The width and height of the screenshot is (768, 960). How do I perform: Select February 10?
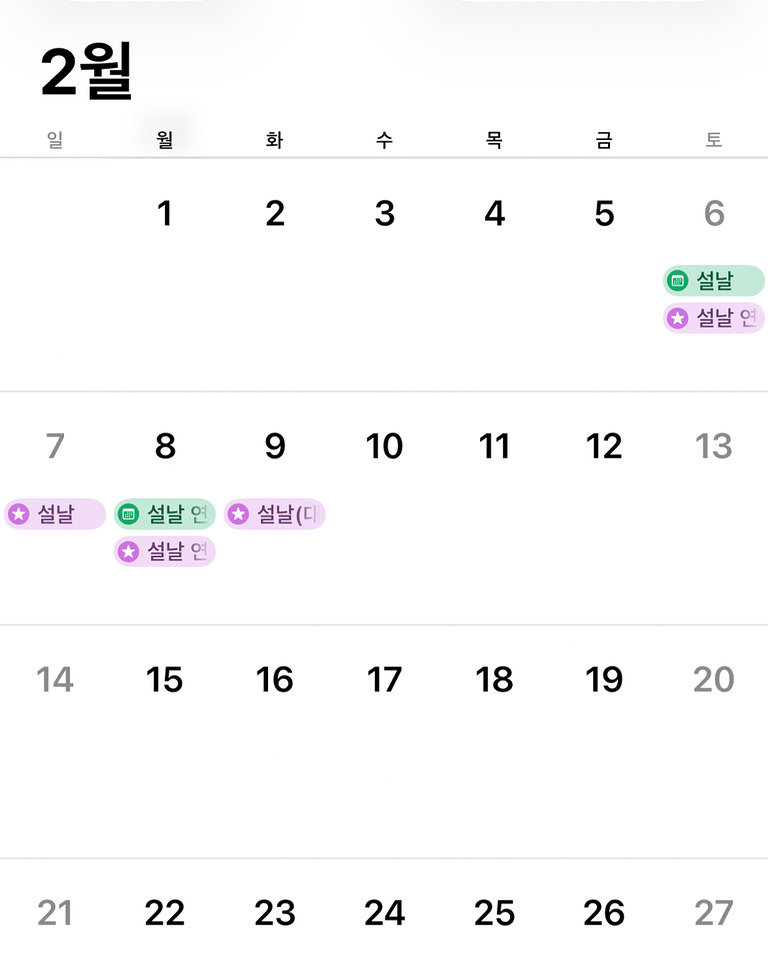pyautogui.click(x=385, y=447)
